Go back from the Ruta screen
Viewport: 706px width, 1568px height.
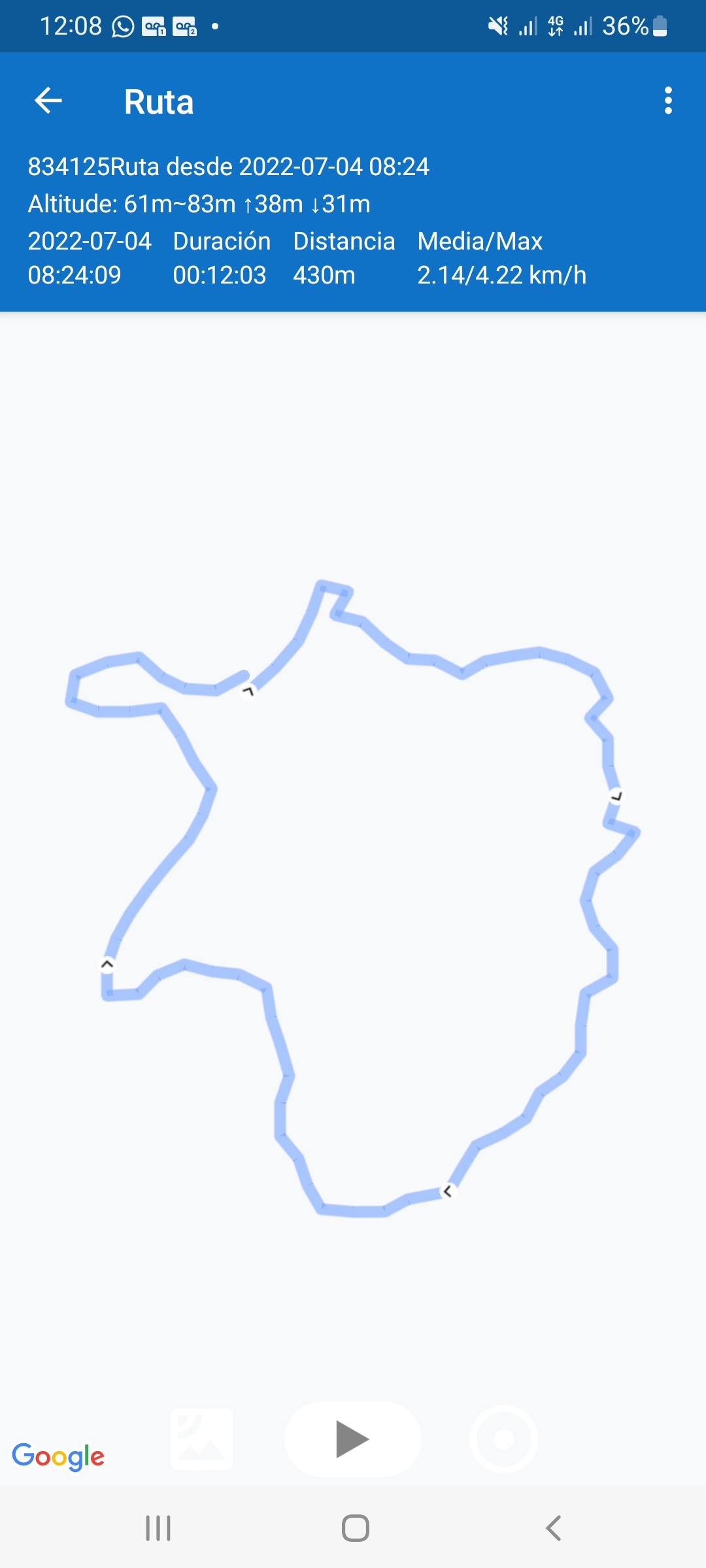[48, 101]
